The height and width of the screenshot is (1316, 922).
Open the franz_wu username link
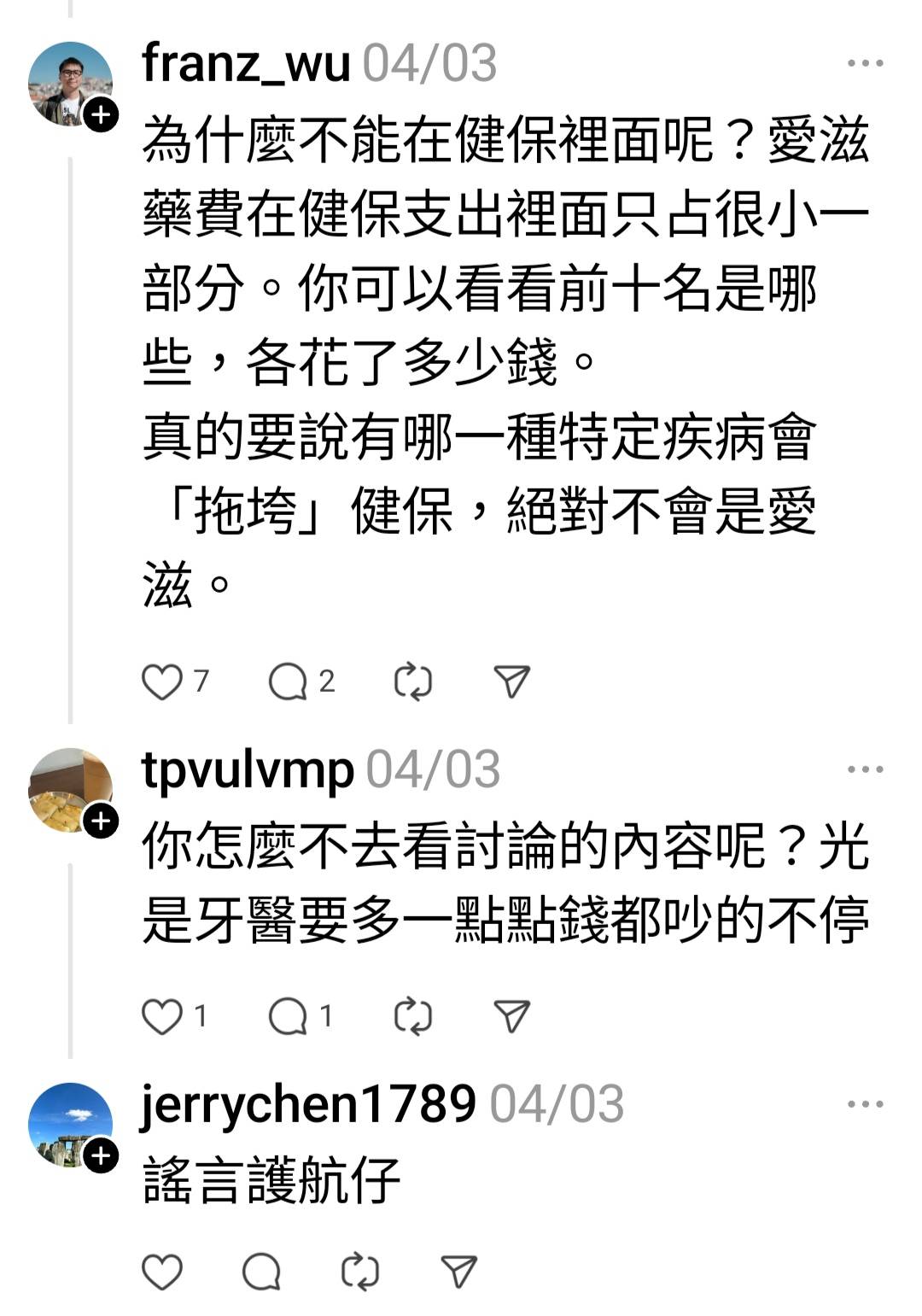click(246, 64)
